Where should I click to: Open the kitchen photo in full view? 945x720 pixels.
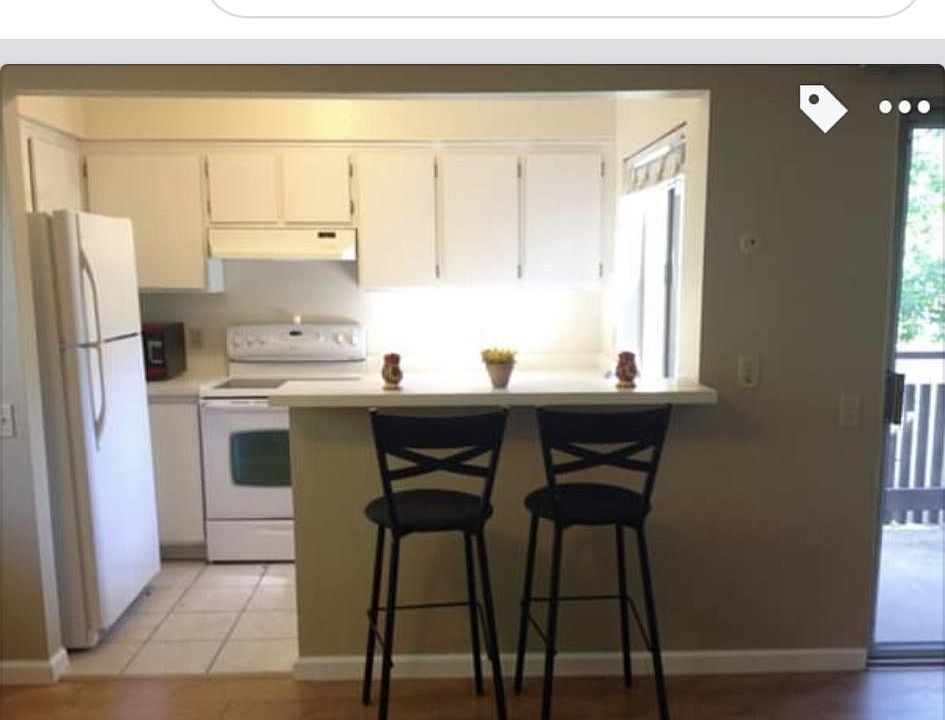[472, 400]
